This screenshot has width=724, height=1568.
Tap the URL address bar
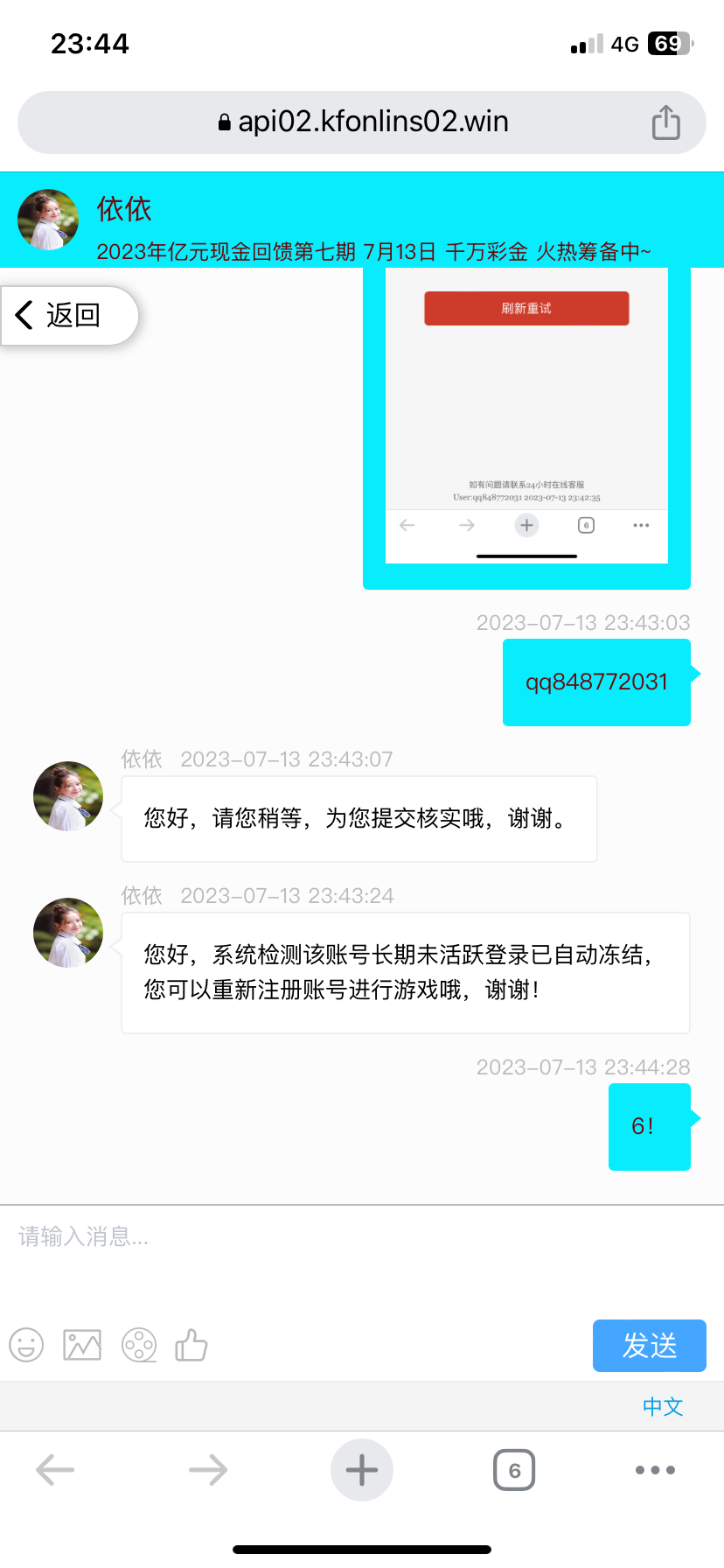(x=362, y=122)
